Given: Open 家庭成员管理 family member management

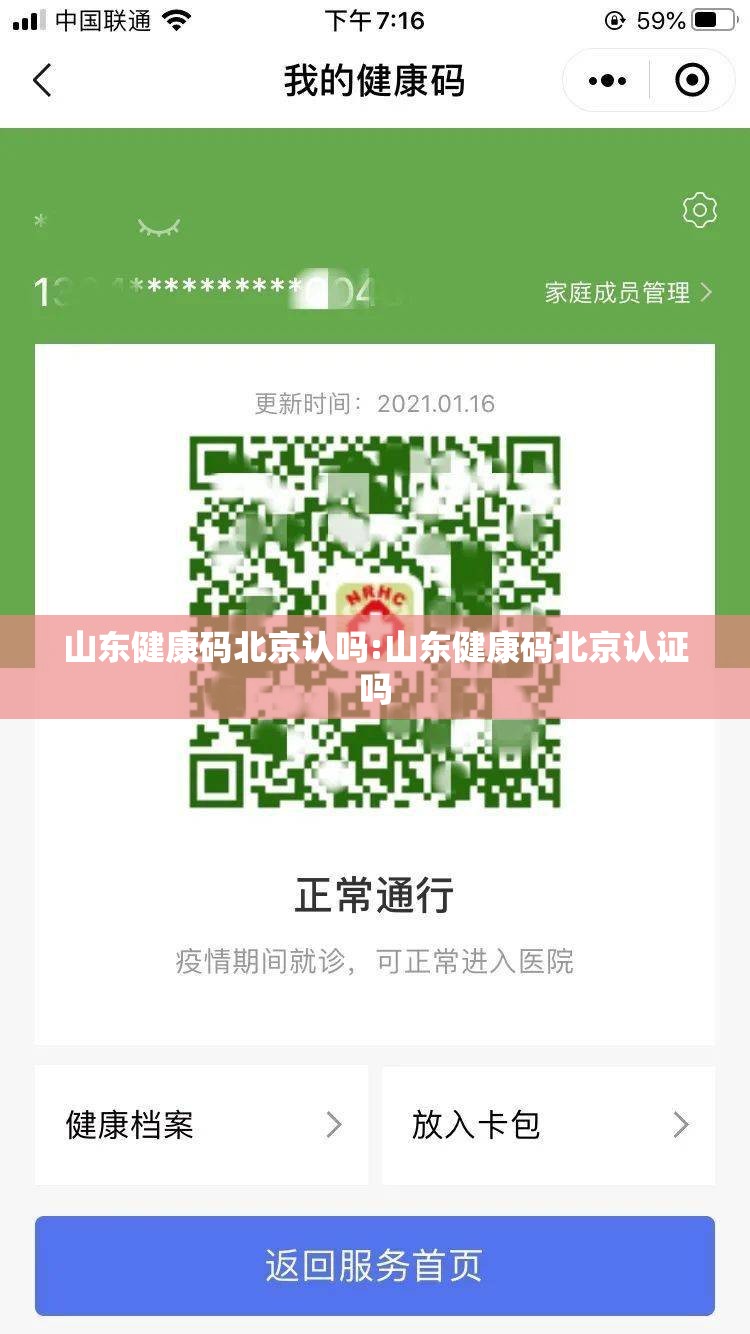Looking at the screenshot, I should [628, 292].
